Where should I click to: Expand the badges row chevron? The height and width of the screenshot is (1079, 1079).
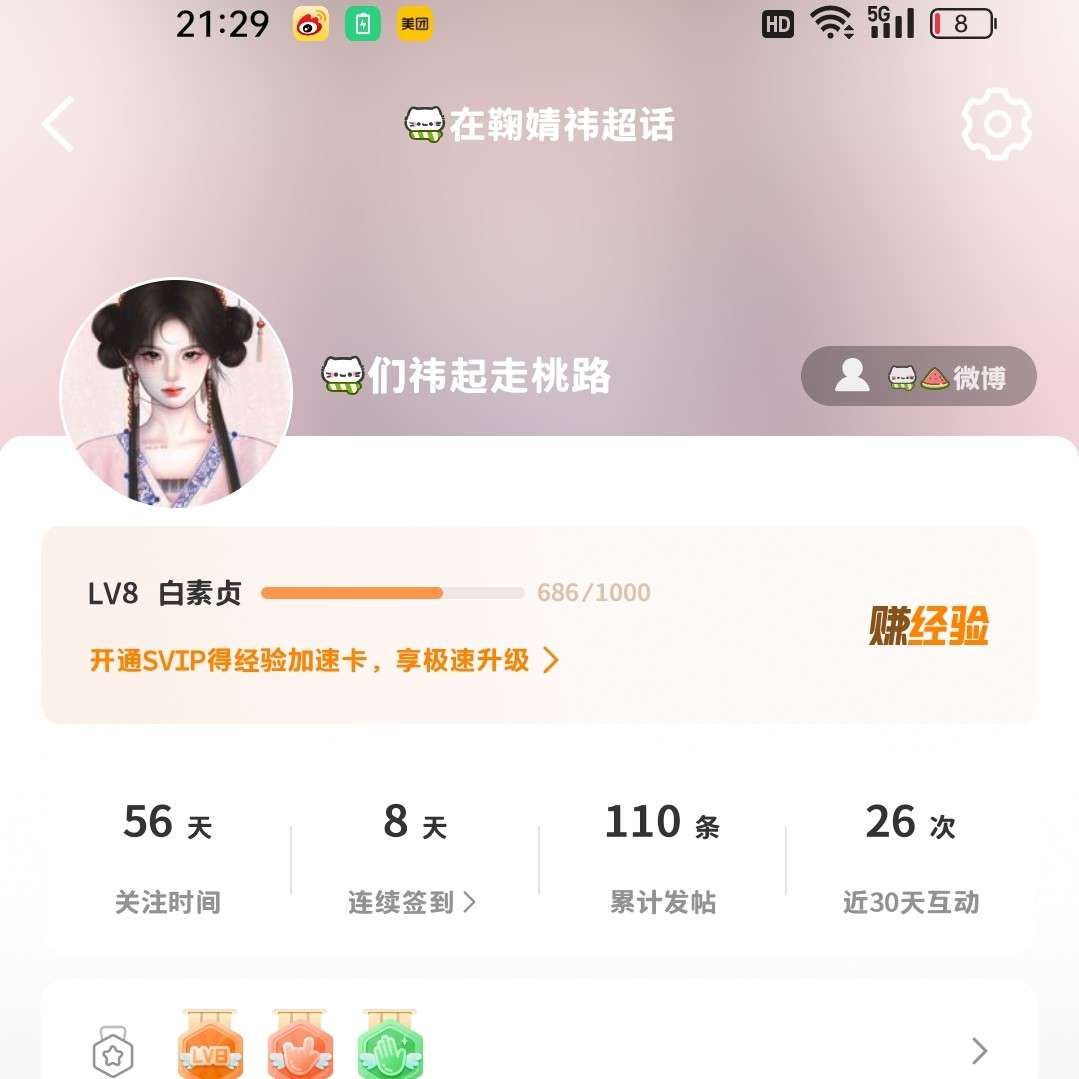coord(979,1051)
